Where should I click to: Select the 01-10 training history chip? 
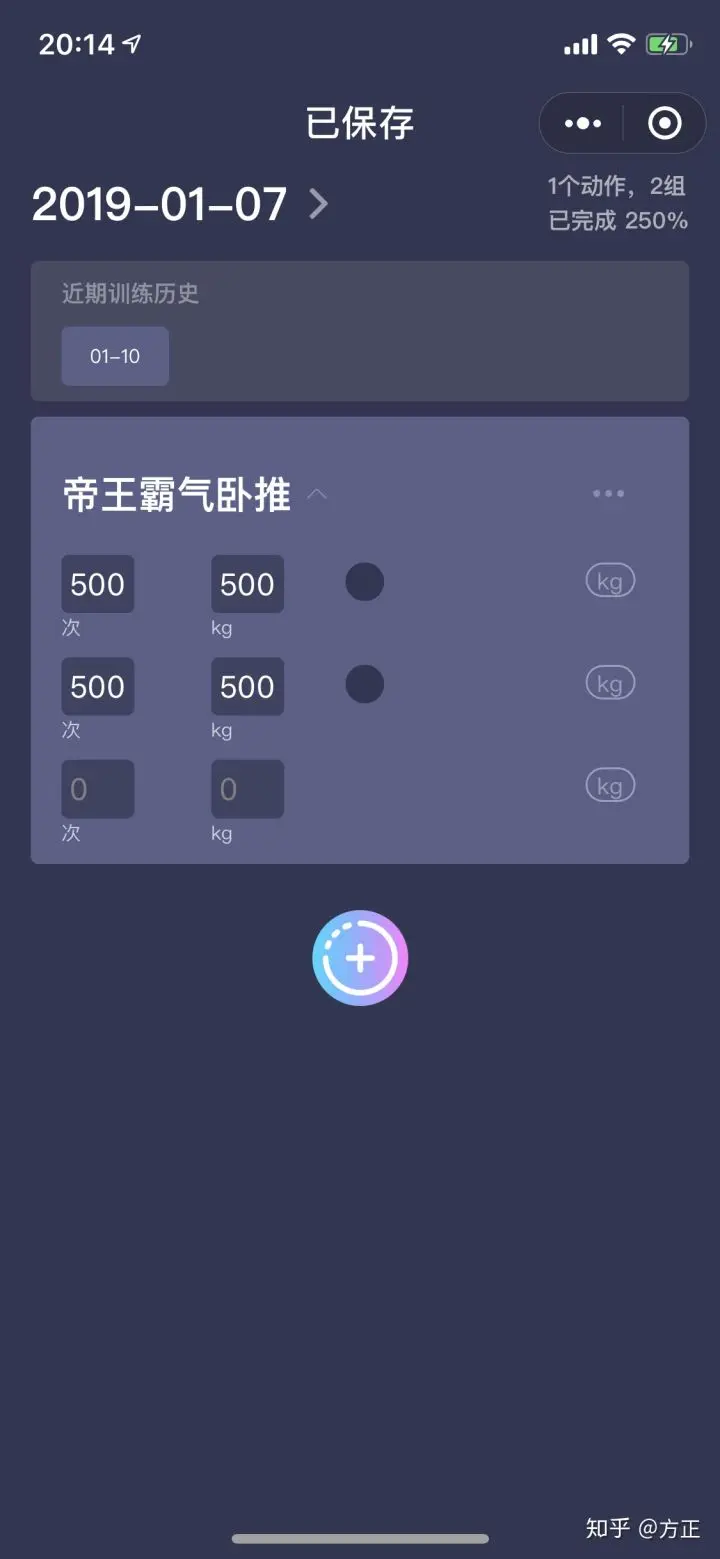coord(115,356)
